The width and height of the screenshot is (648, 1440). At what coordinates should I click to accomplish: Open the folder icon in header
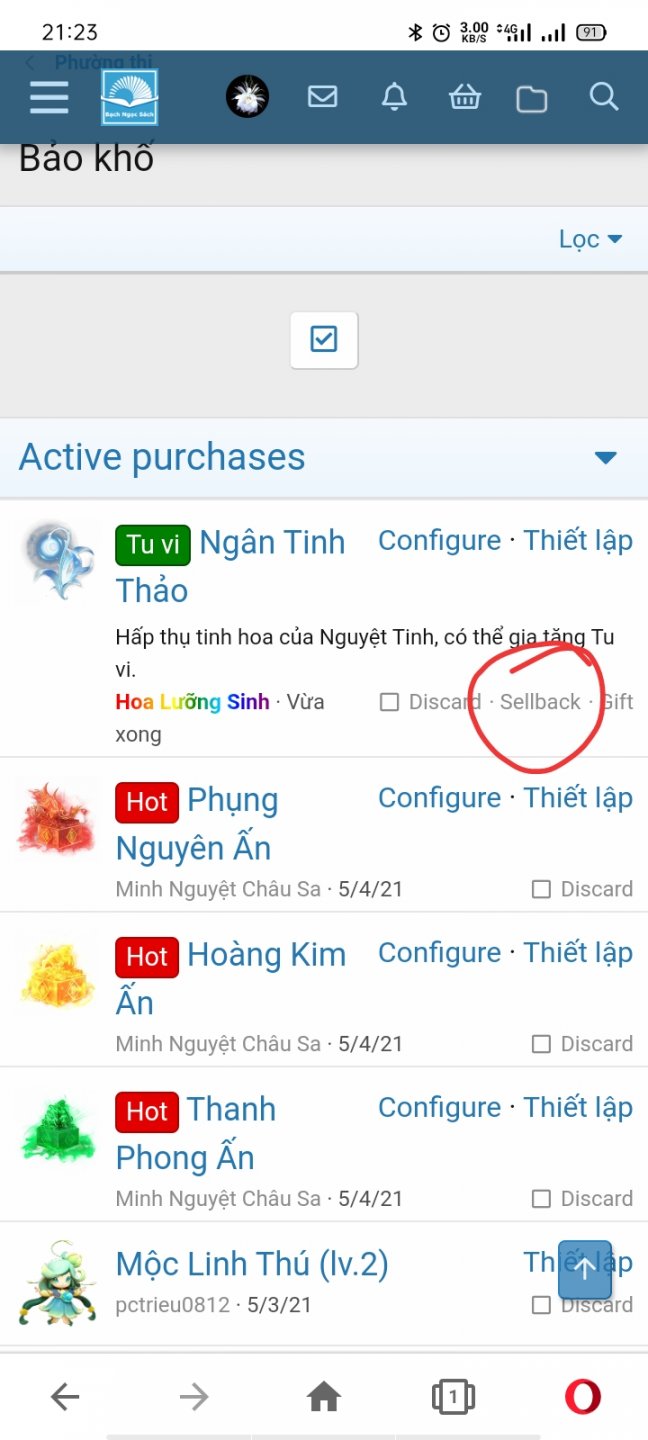pos(532,98)
